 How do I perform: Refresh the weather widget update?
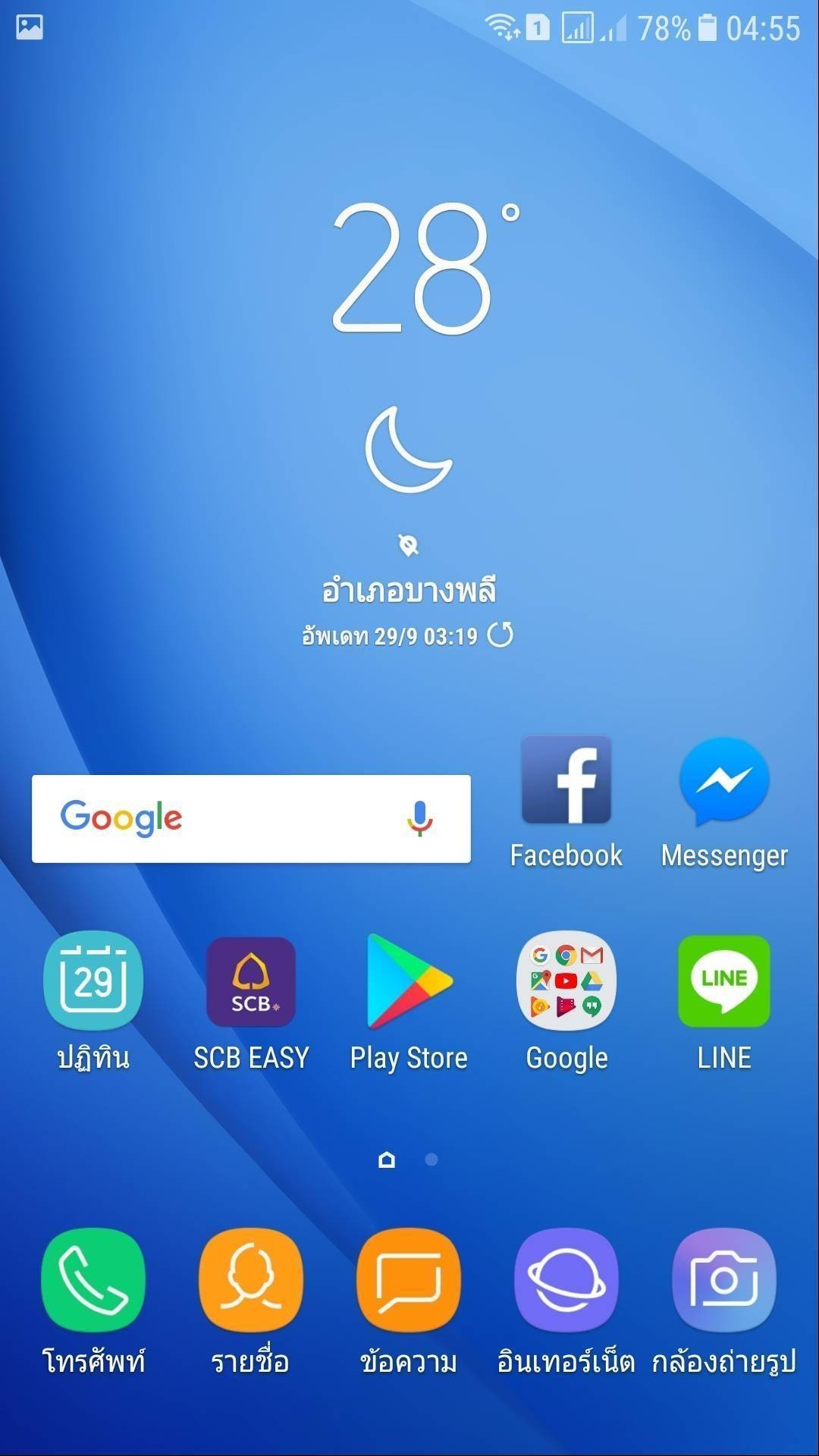pyautogui.click(x=500, y=635)
